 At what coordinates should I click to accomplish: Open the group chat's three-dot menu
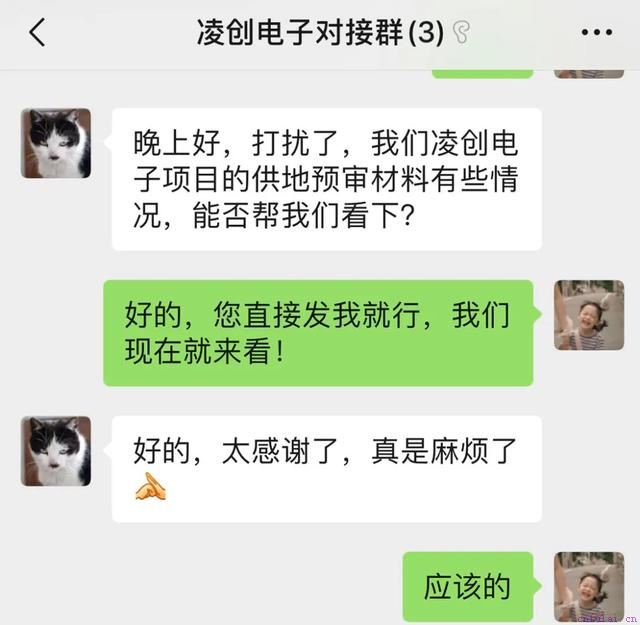click(596, 33)
